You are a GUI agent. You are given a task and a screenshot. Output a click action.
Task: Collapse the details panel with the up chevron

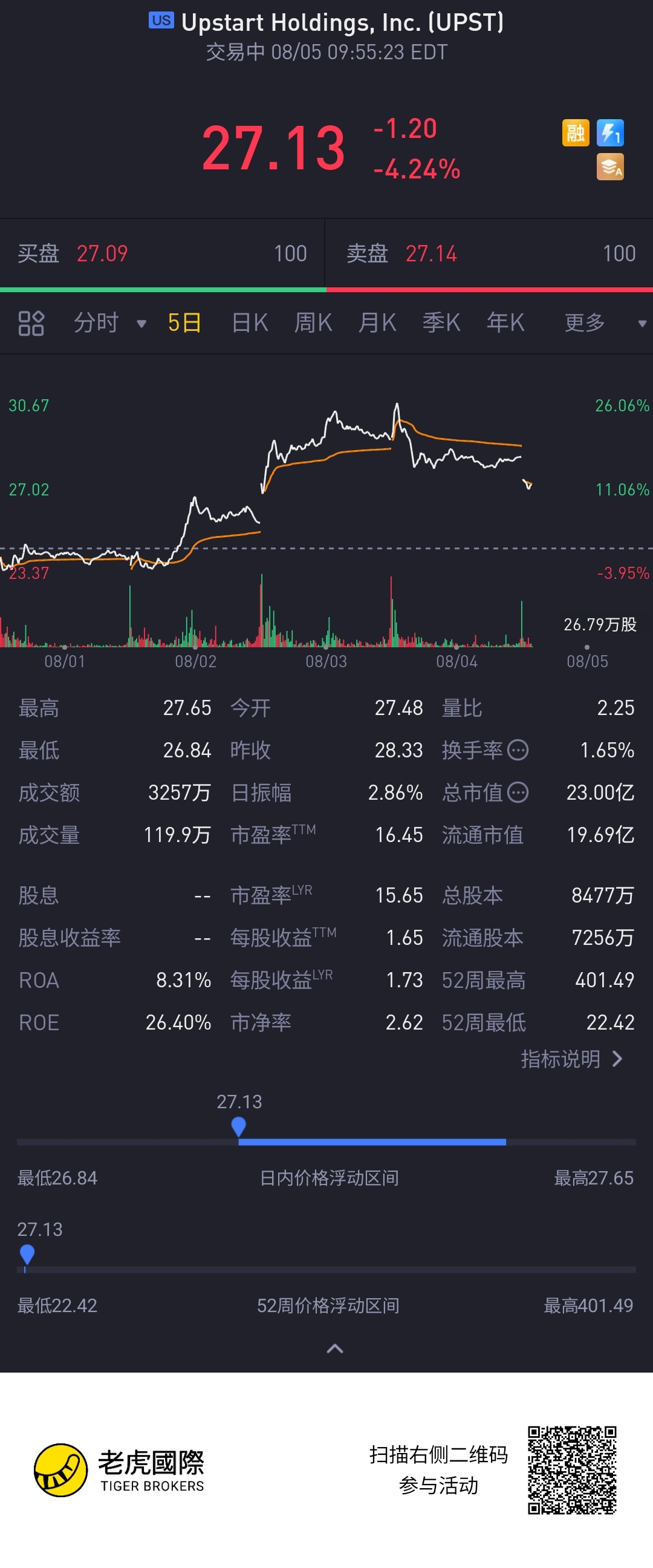[x=335, y=1349]
